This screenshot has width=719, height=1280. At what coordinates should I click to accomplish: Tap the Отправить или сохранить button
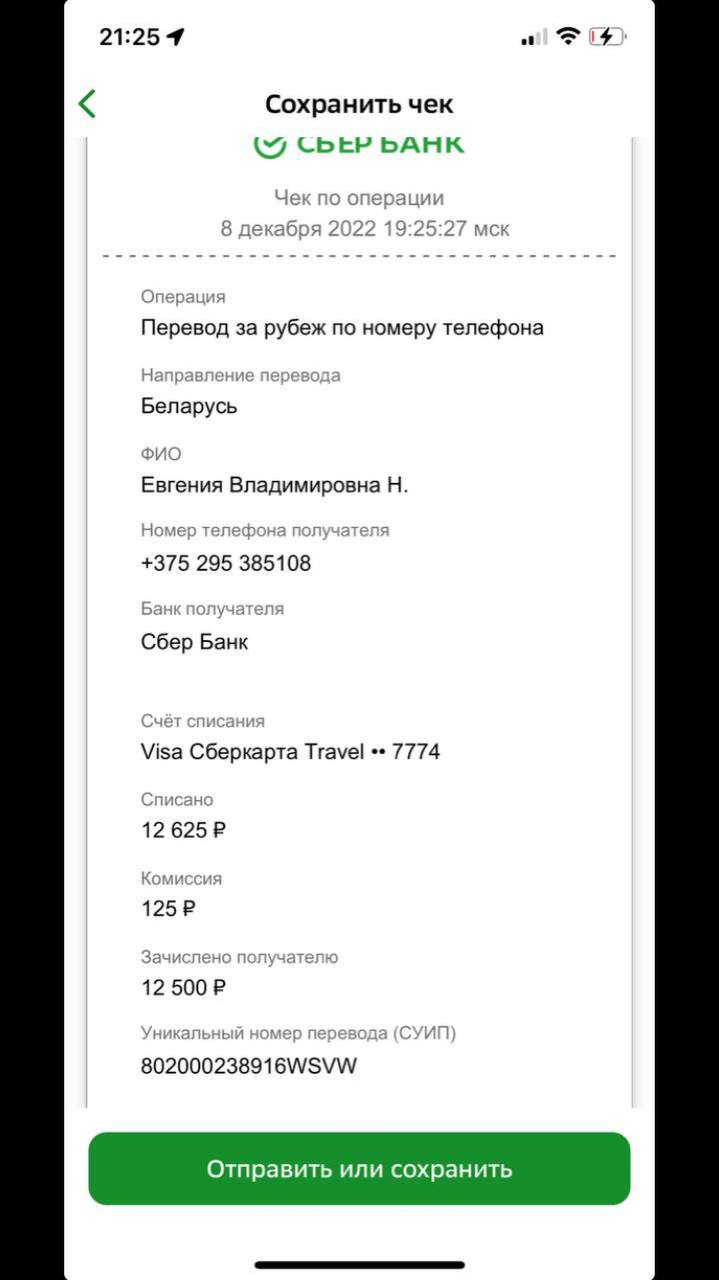click(x=359, y=1168)
